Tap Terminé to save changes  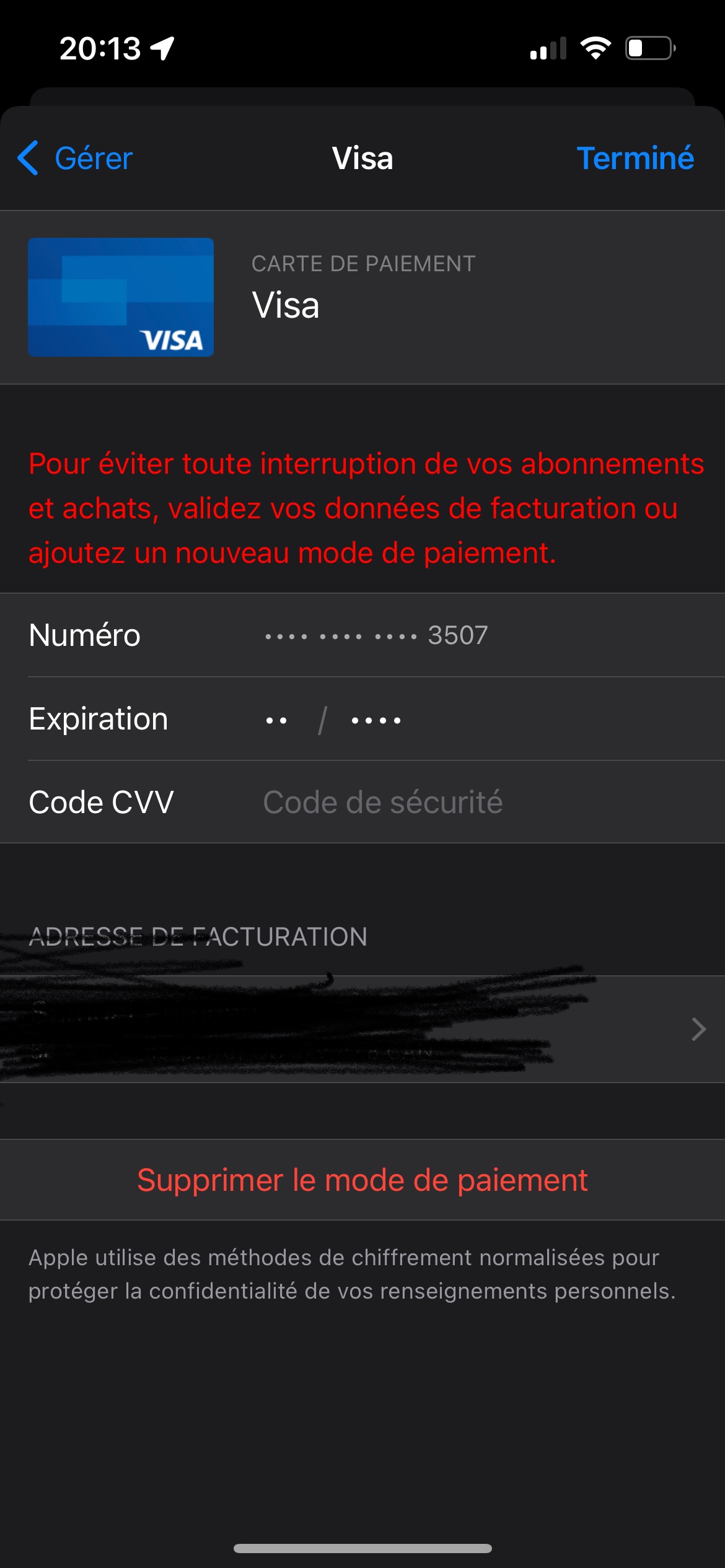click(635, 158)
